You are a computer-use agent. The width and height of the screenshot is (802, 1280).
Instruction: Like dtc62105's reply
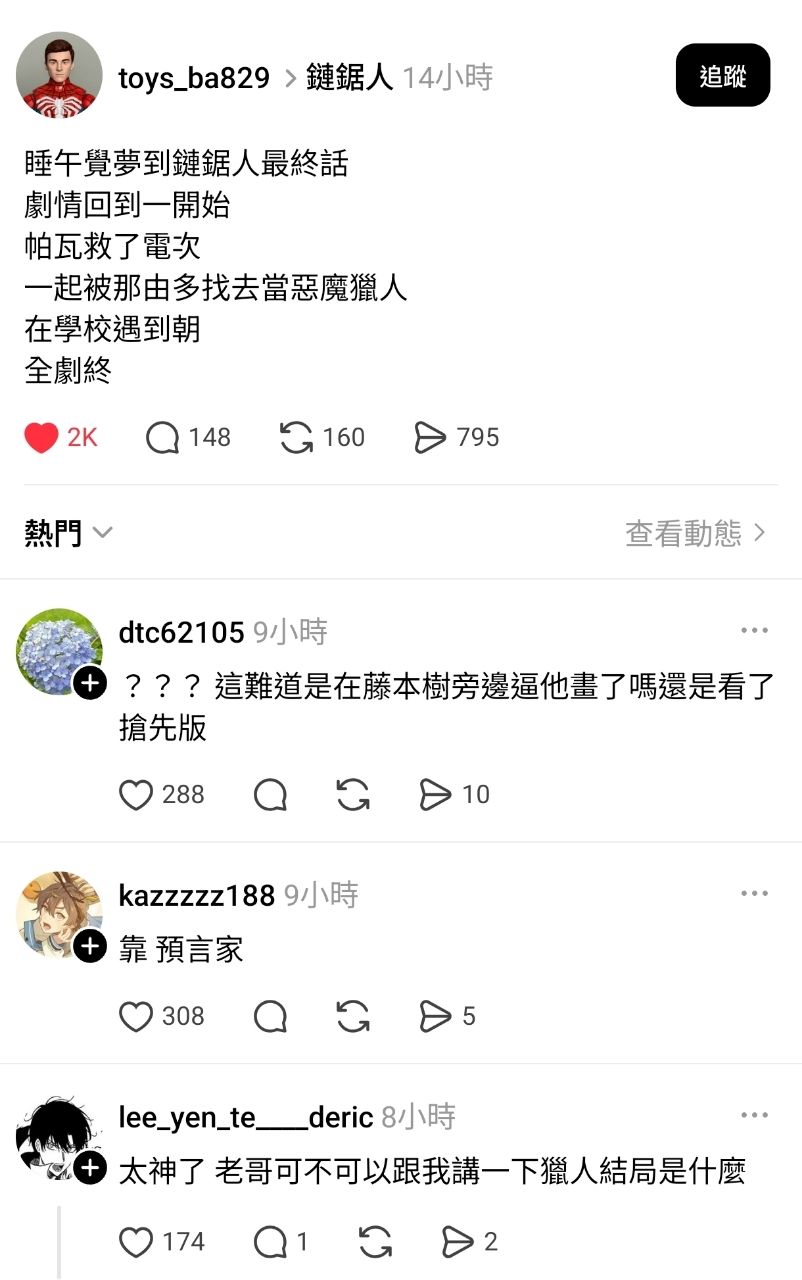coord(136,795)
